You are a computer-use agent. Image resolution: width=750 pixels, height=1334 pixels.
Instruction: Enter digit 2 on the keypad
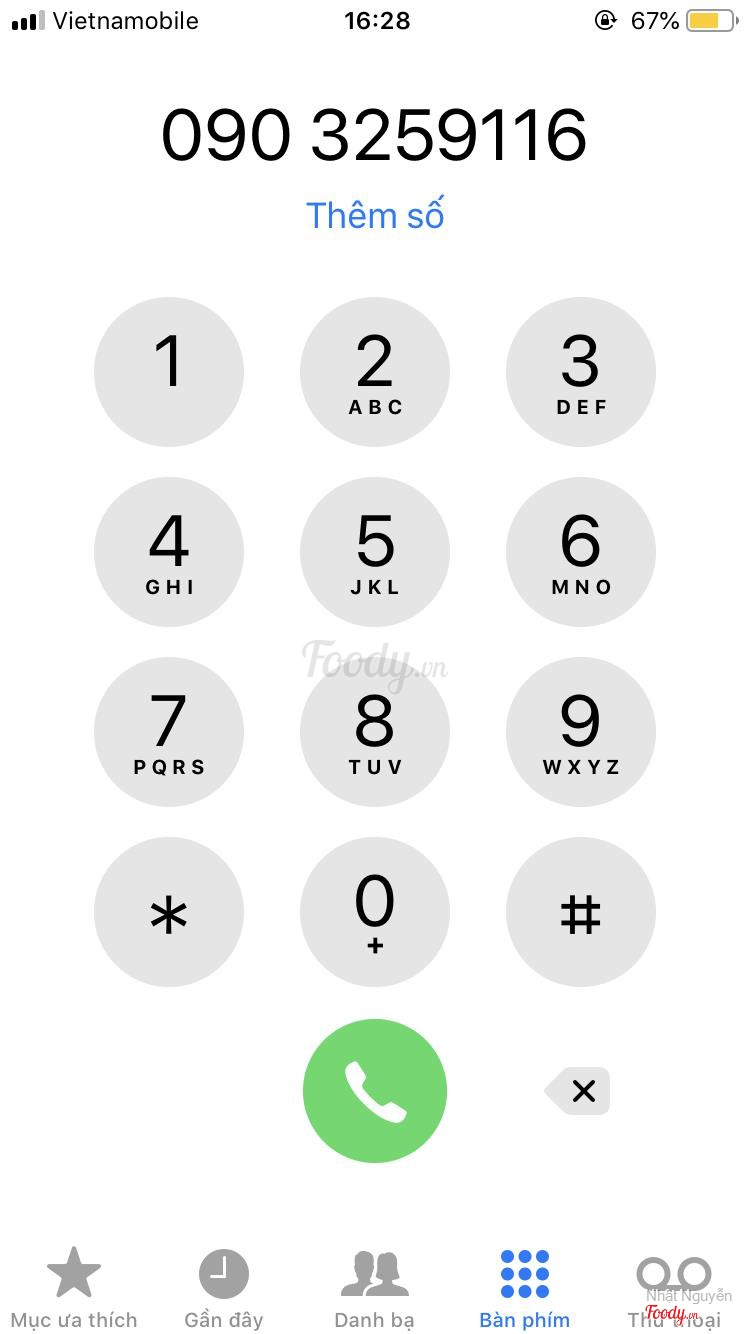coord(375,372)
